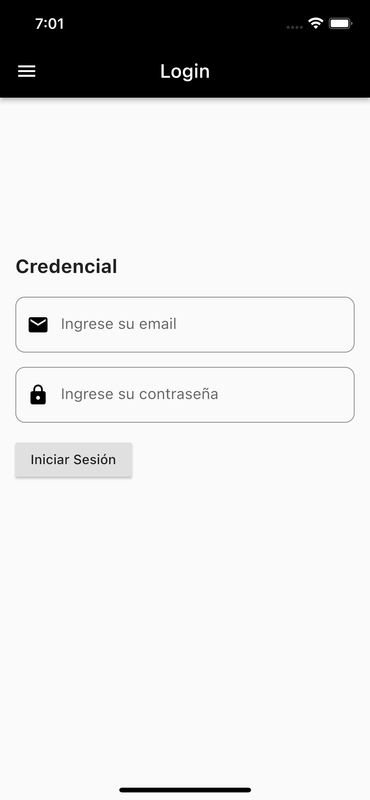The width and height of the screenshot is (370, 800).
Task: Focus the "Ingrese su email" field
Action: click(x=185, y=324)
